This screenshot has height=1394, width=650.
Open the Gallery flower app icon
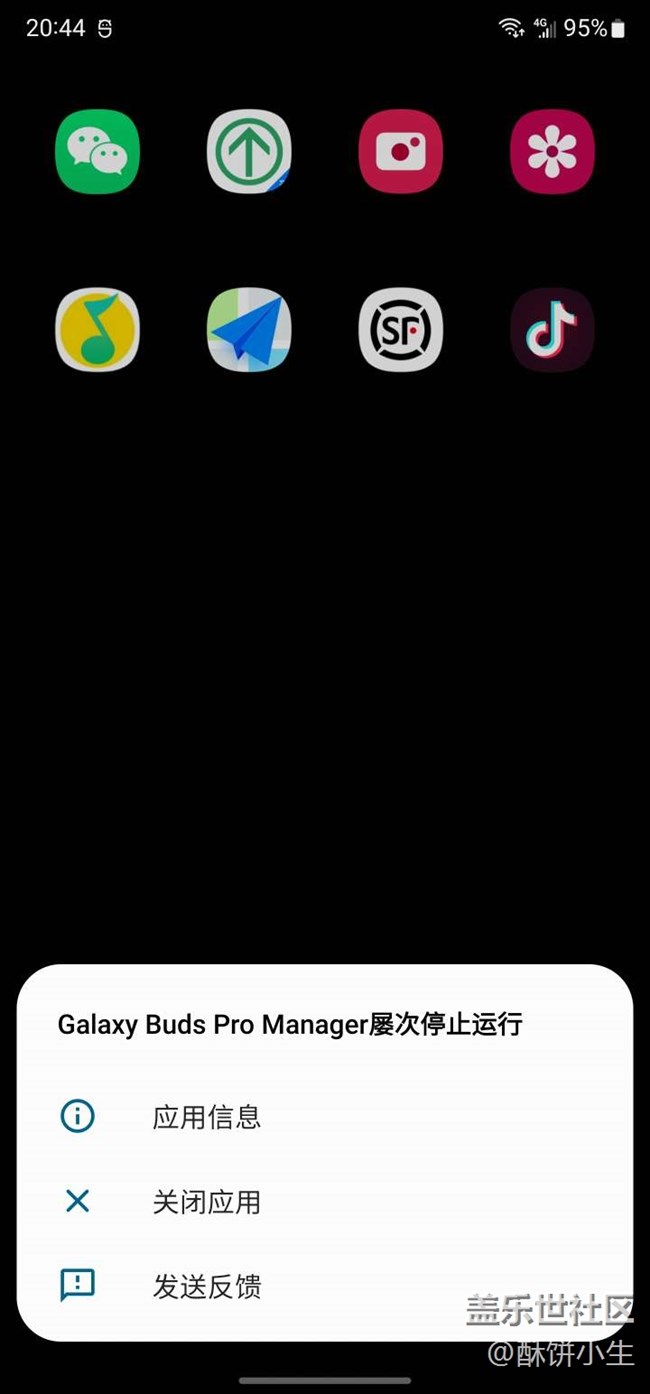(x=552, y=151)
